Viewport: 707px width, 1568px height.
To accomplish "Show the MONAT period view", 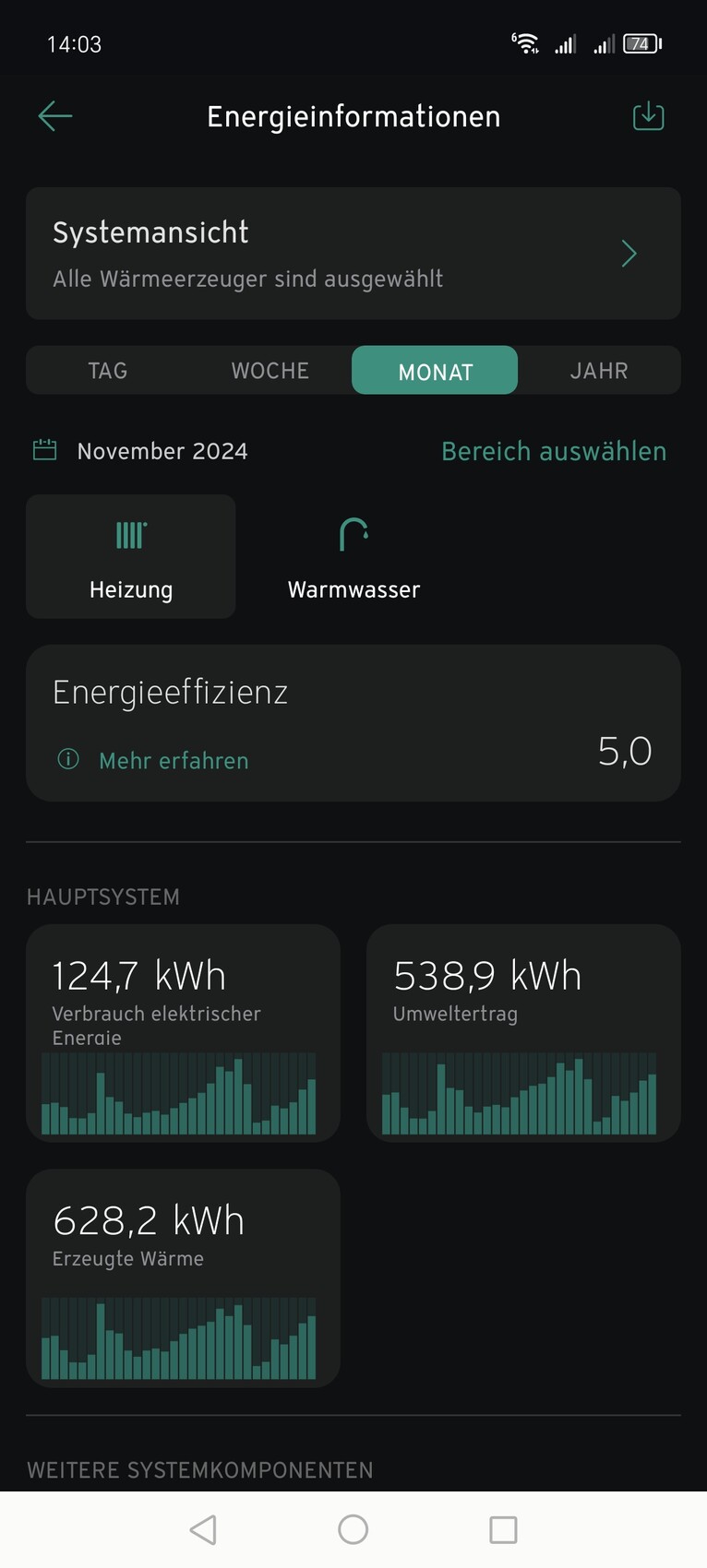I will coord(435,371).
